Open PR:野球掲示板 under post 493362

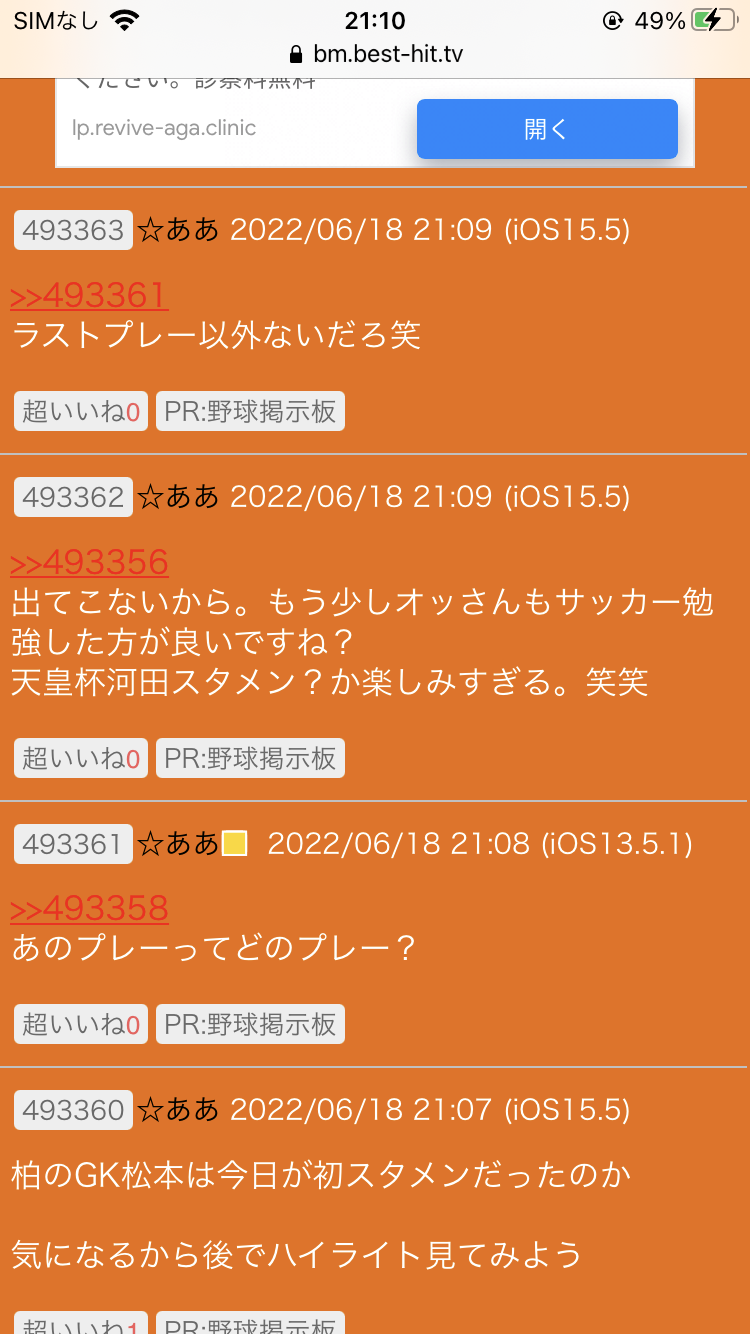250,758
